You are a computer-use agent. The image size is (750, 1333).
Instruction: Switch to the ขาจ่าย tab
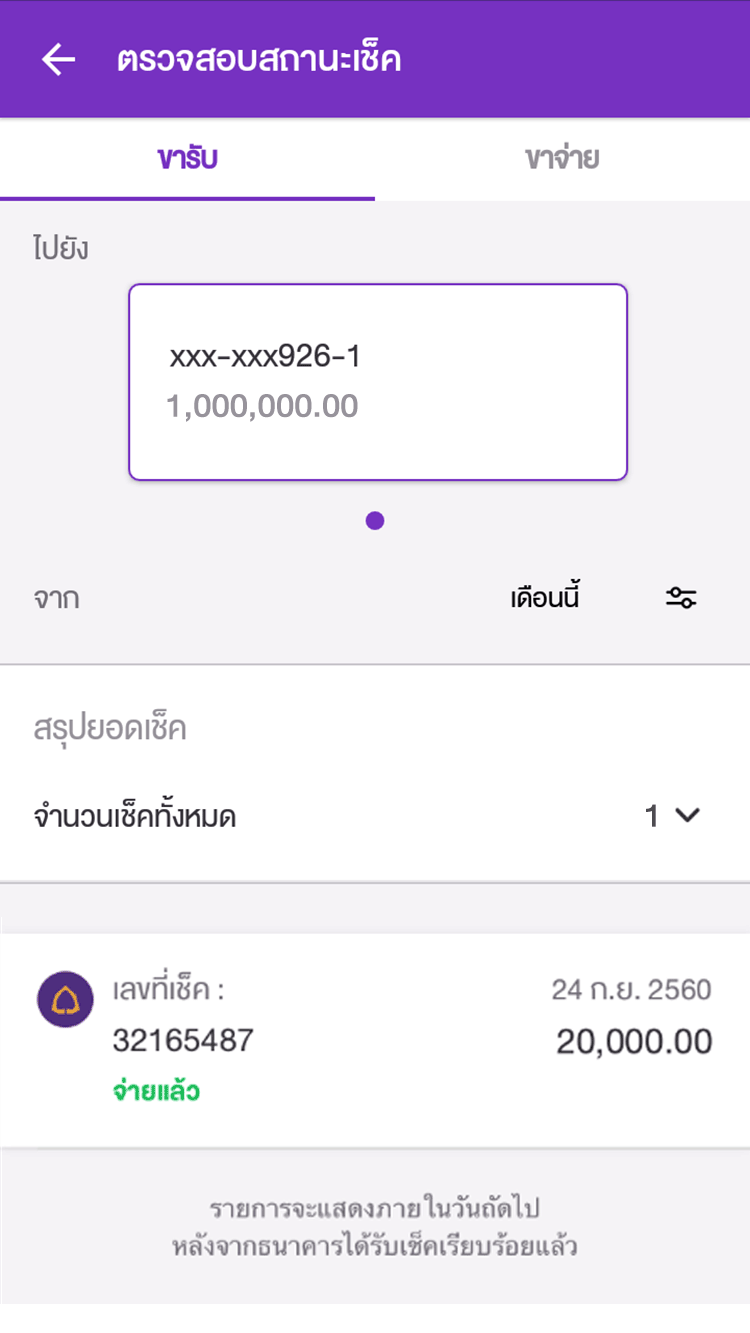pyautogui.click(x=562, y=158)
